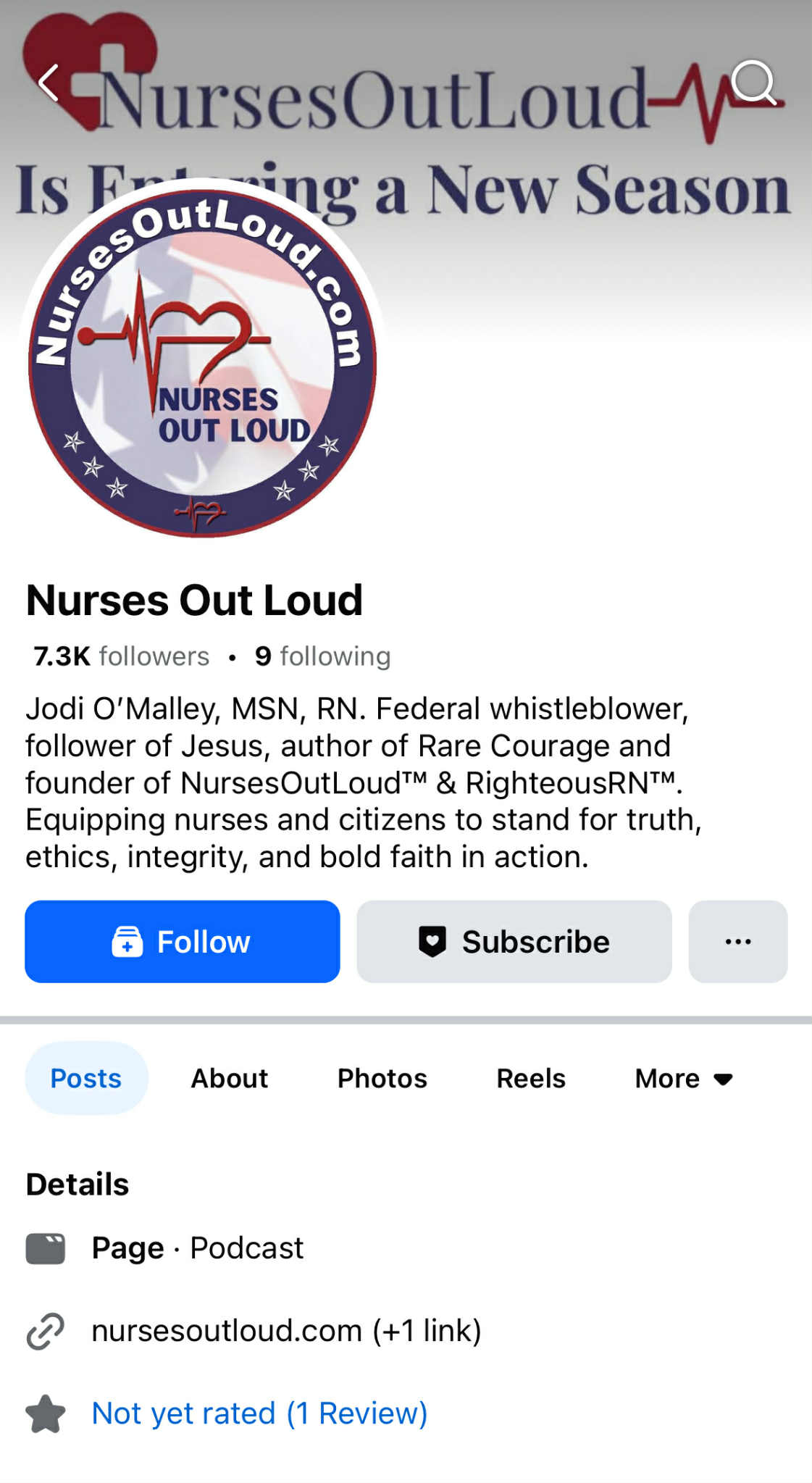Follow the Nurses Out Loud page

click(182, 941)
